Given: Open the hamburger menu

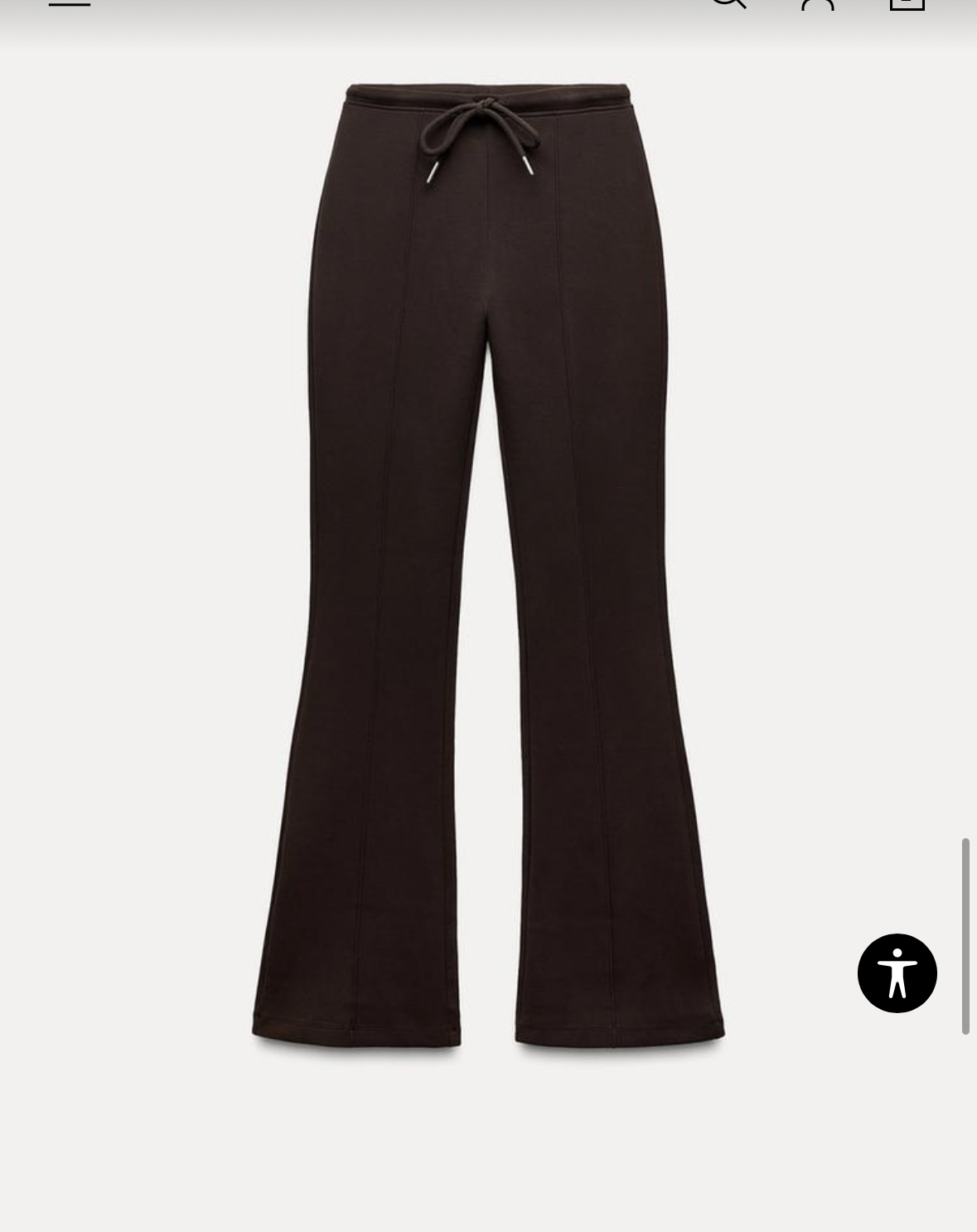Looking at the screenshot, I should coord(70,3).
